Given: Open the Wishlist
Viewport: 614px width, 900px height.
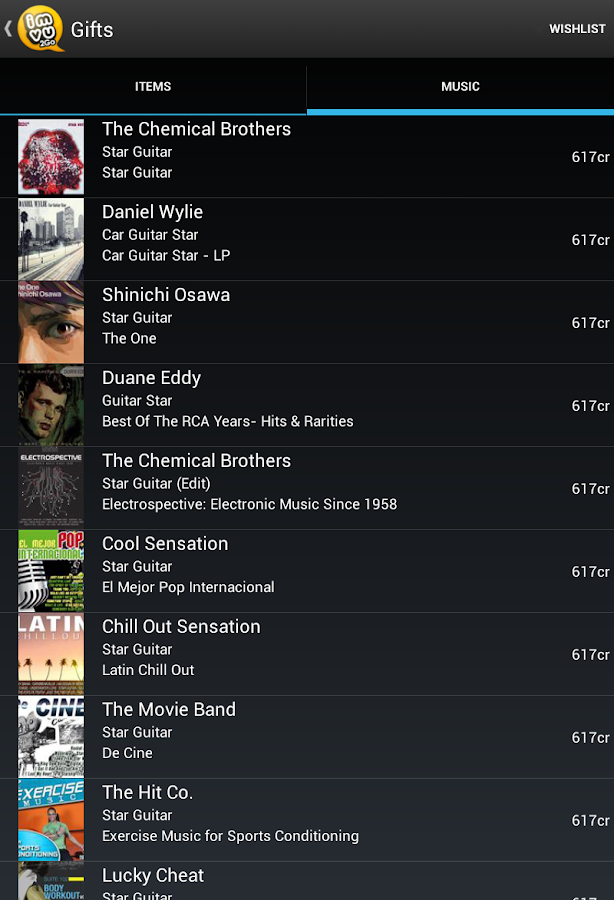Looking at the screenshot, I should [x=577, y=29].
